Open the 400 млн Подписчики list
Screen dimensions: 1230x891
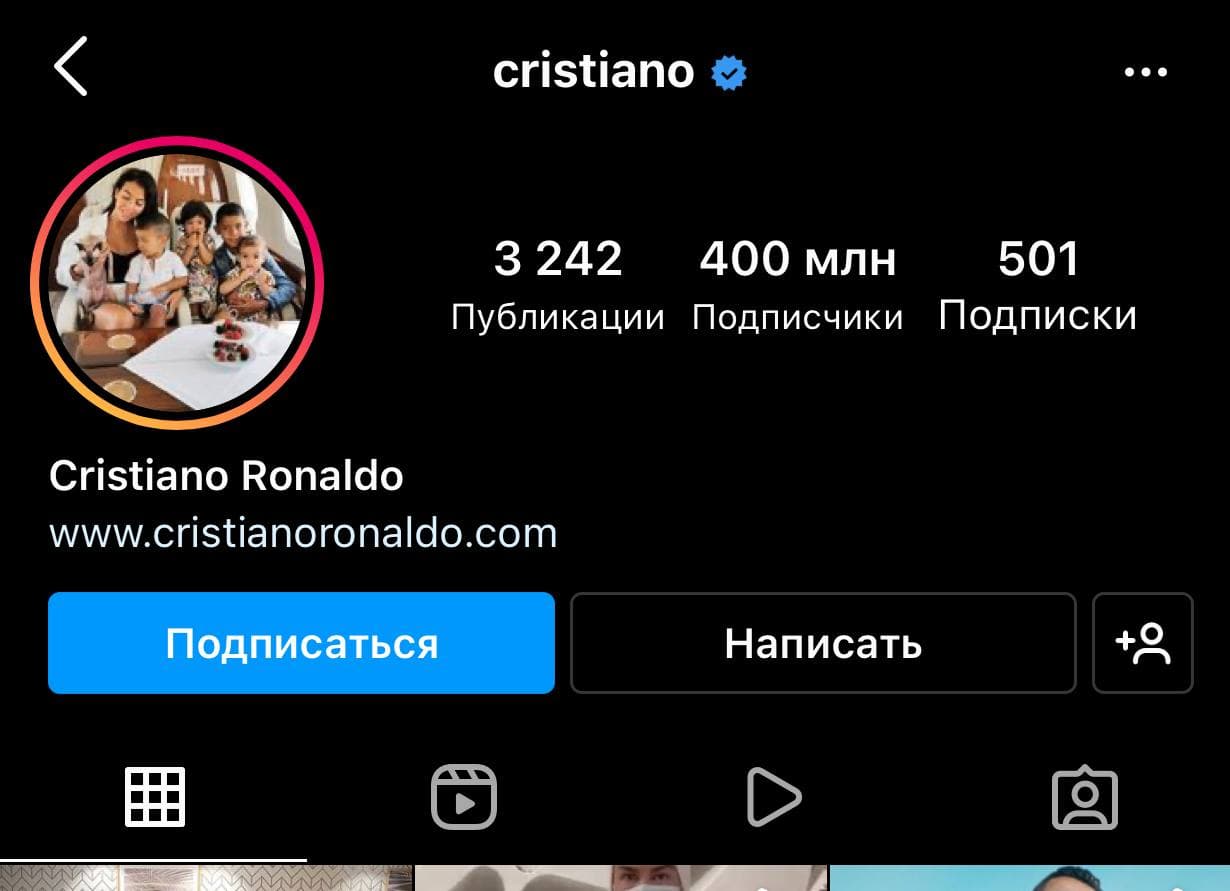797,284
